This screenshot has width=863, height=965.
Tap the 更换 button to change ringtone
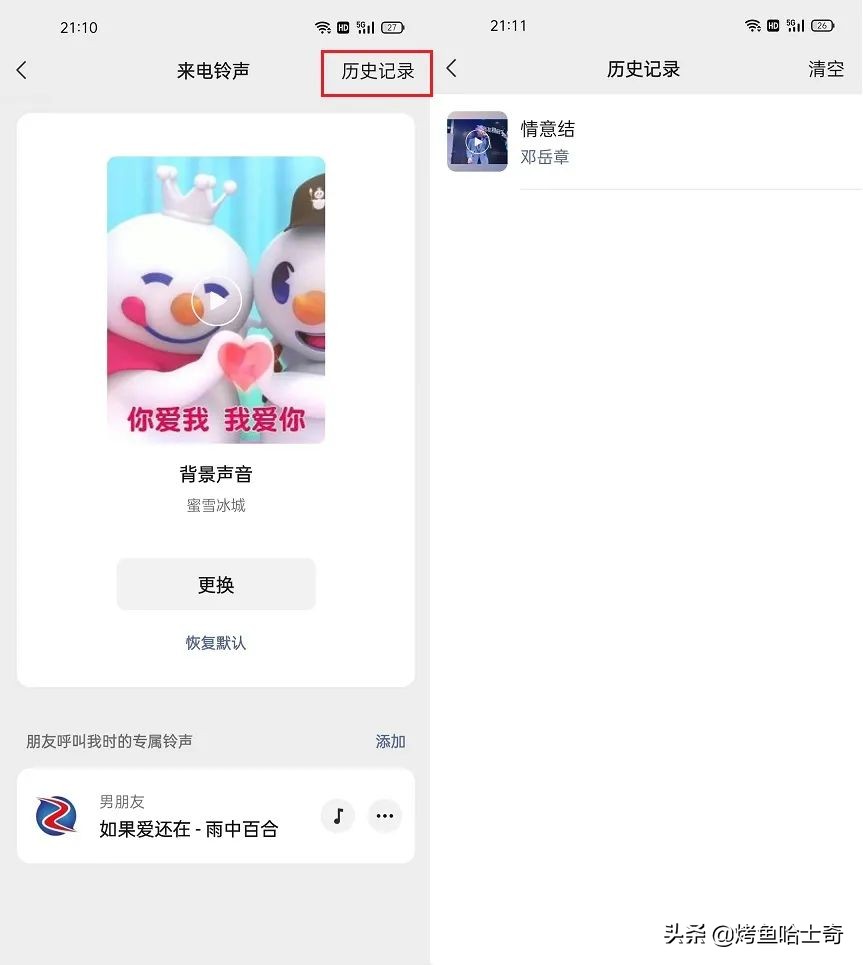coord(216,585)
